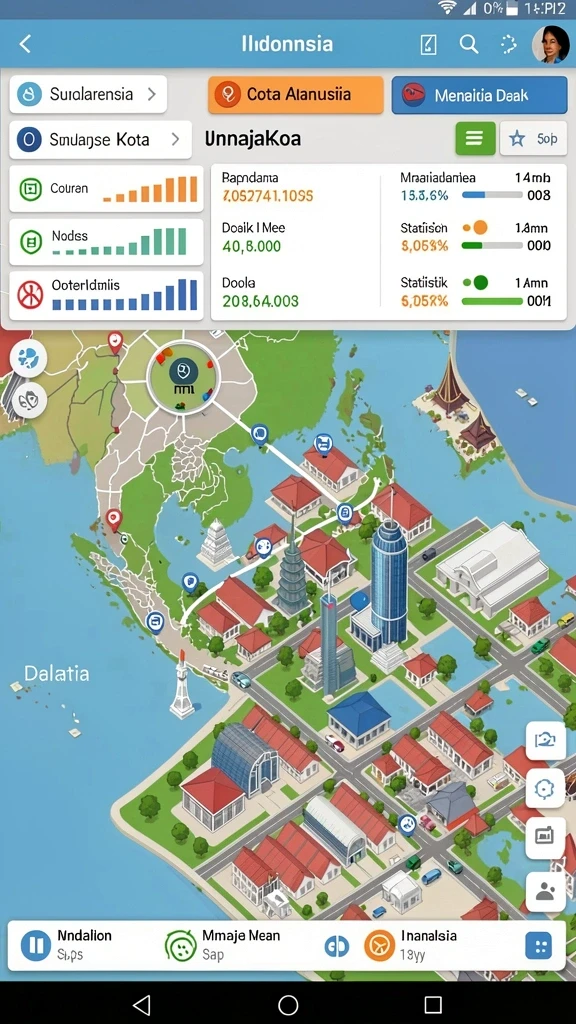Viewport: 576px width, 1024px height.
Task: Open the profile avatar
Action: click(x=551, y=44)
